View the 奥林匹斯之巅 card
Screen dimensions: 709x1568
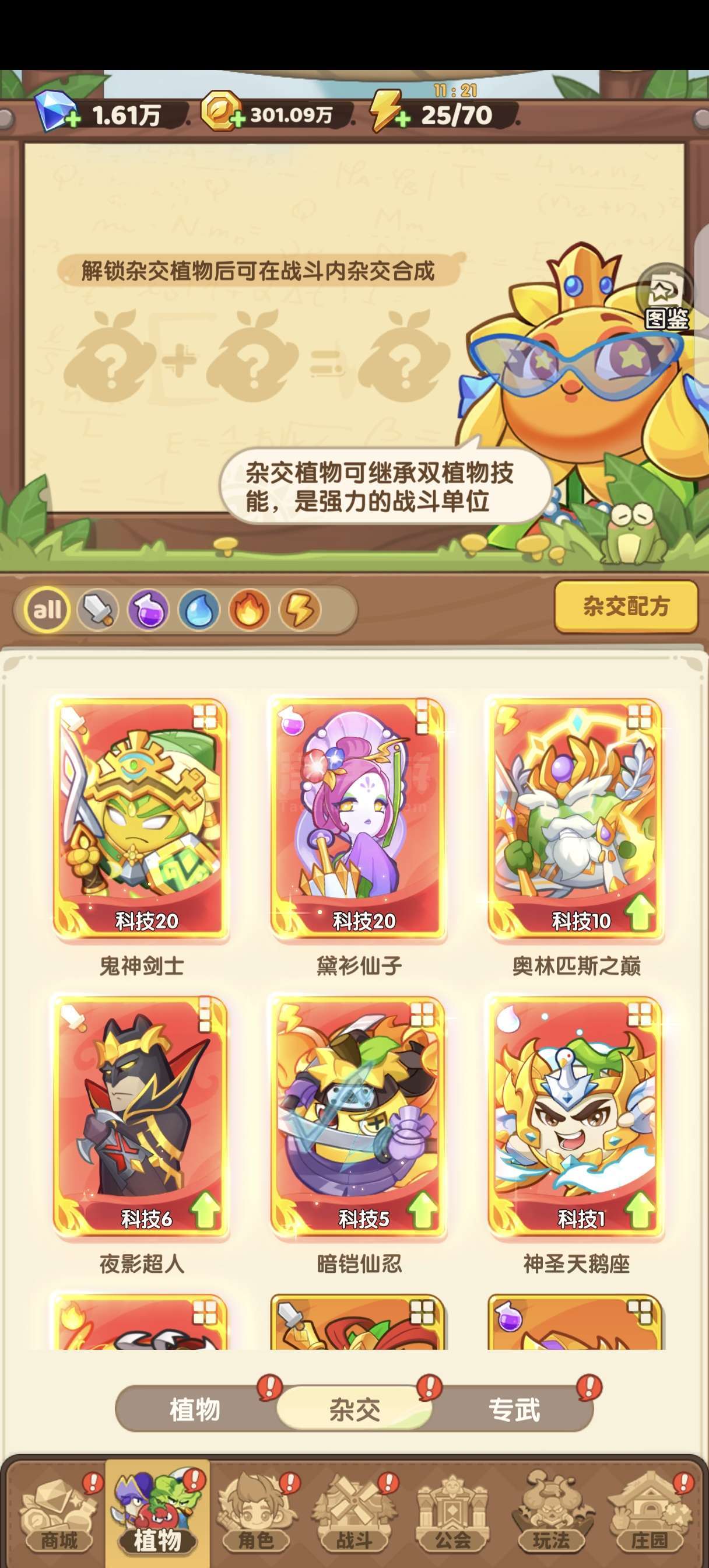click(575, 818)
